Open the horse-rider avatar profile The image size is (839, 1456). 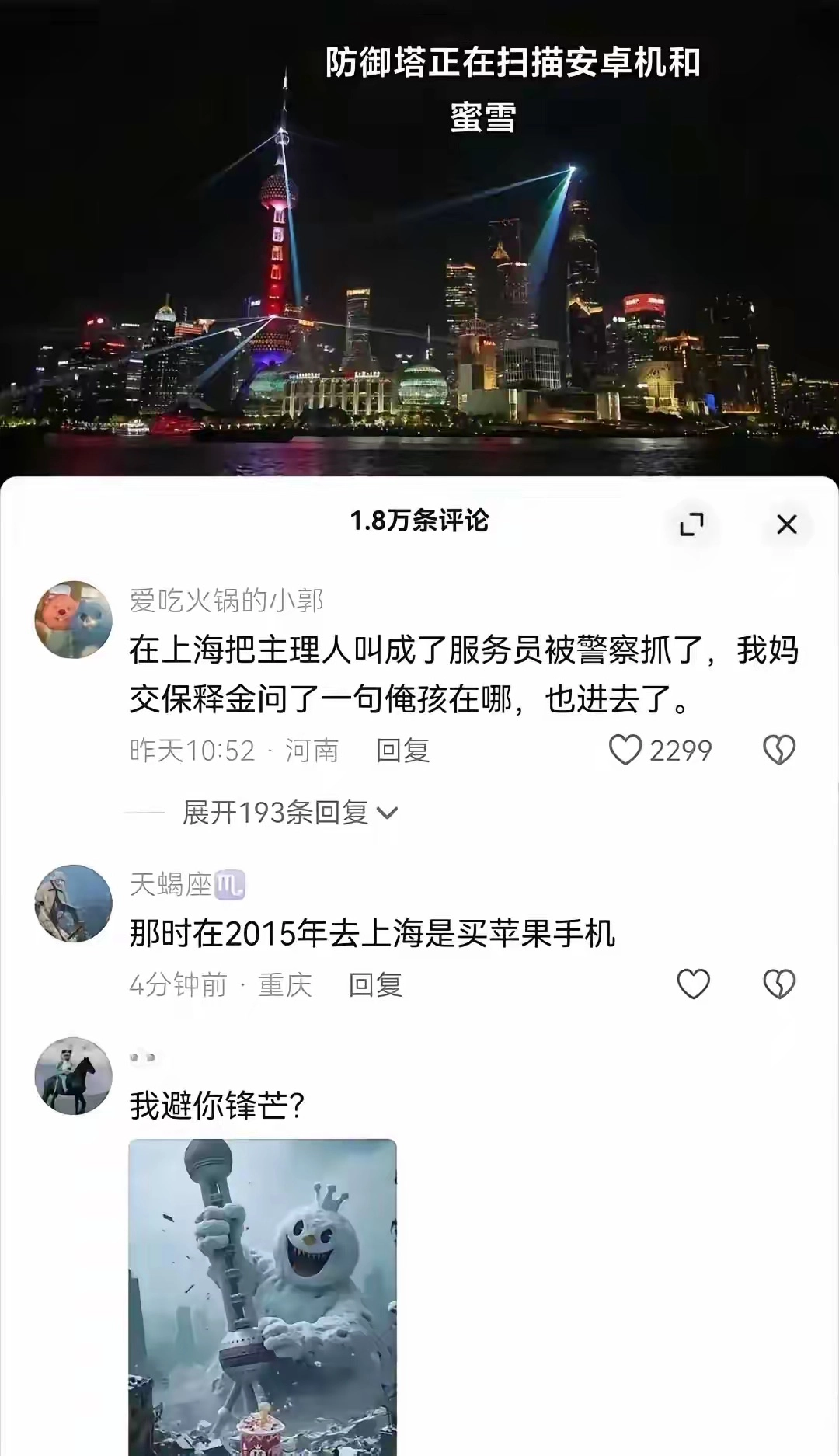click(x=74, y=1075)
